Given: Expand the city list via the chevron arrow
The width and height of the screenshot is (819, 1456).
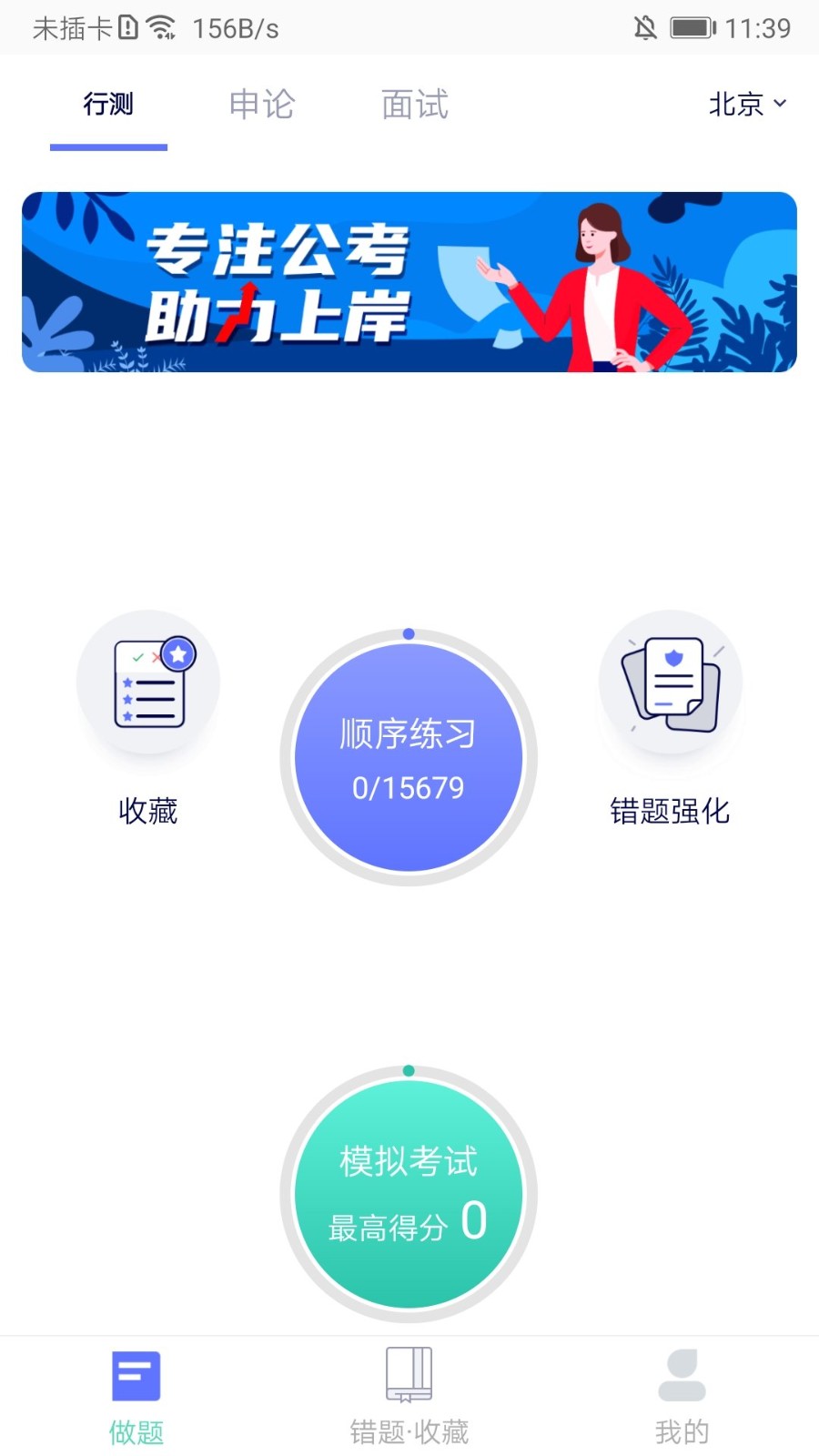Looking at the screenshot, I should (x=781, y=105).
